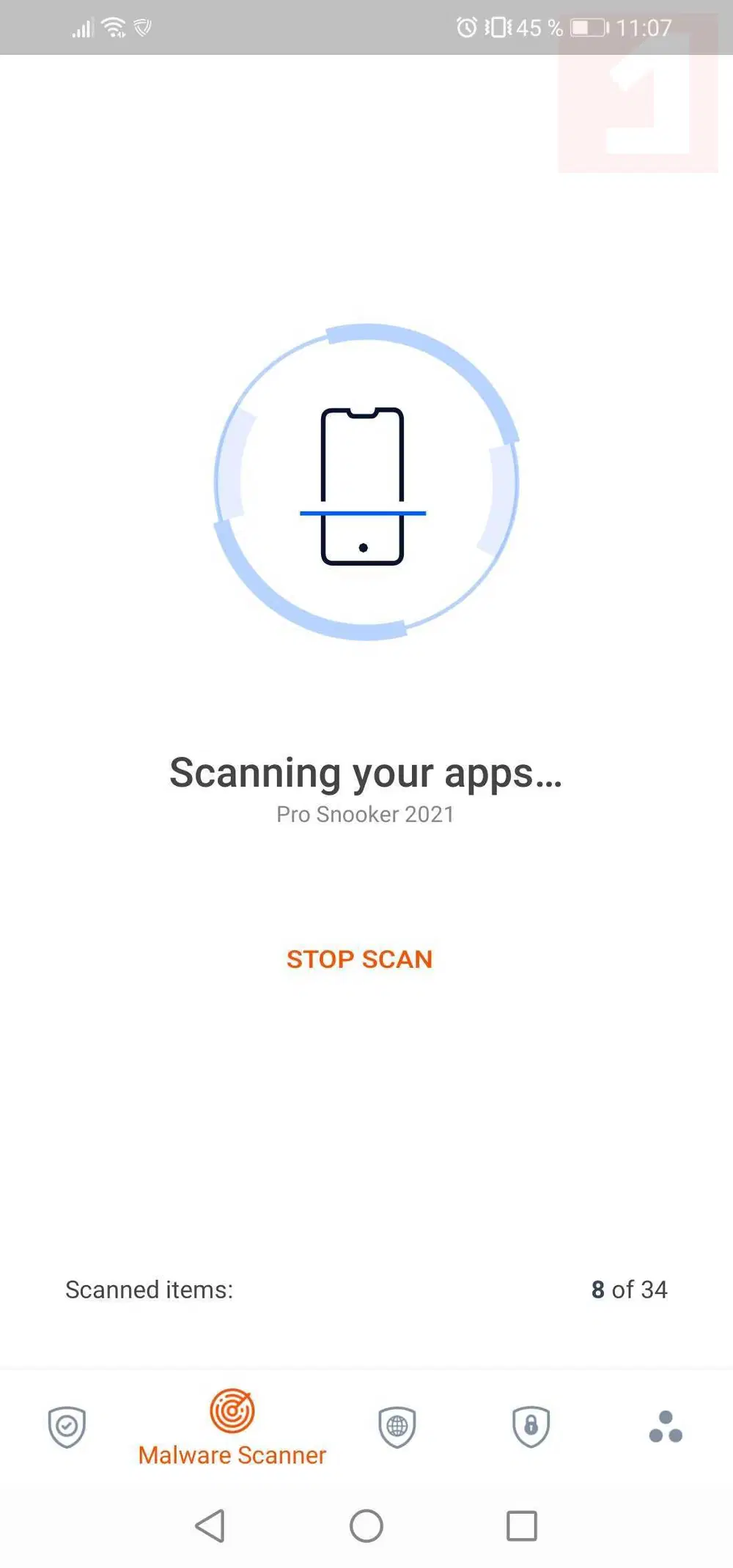733x1568 pixels.
Task: Open the three-dots more tab
Action: 666,1427
